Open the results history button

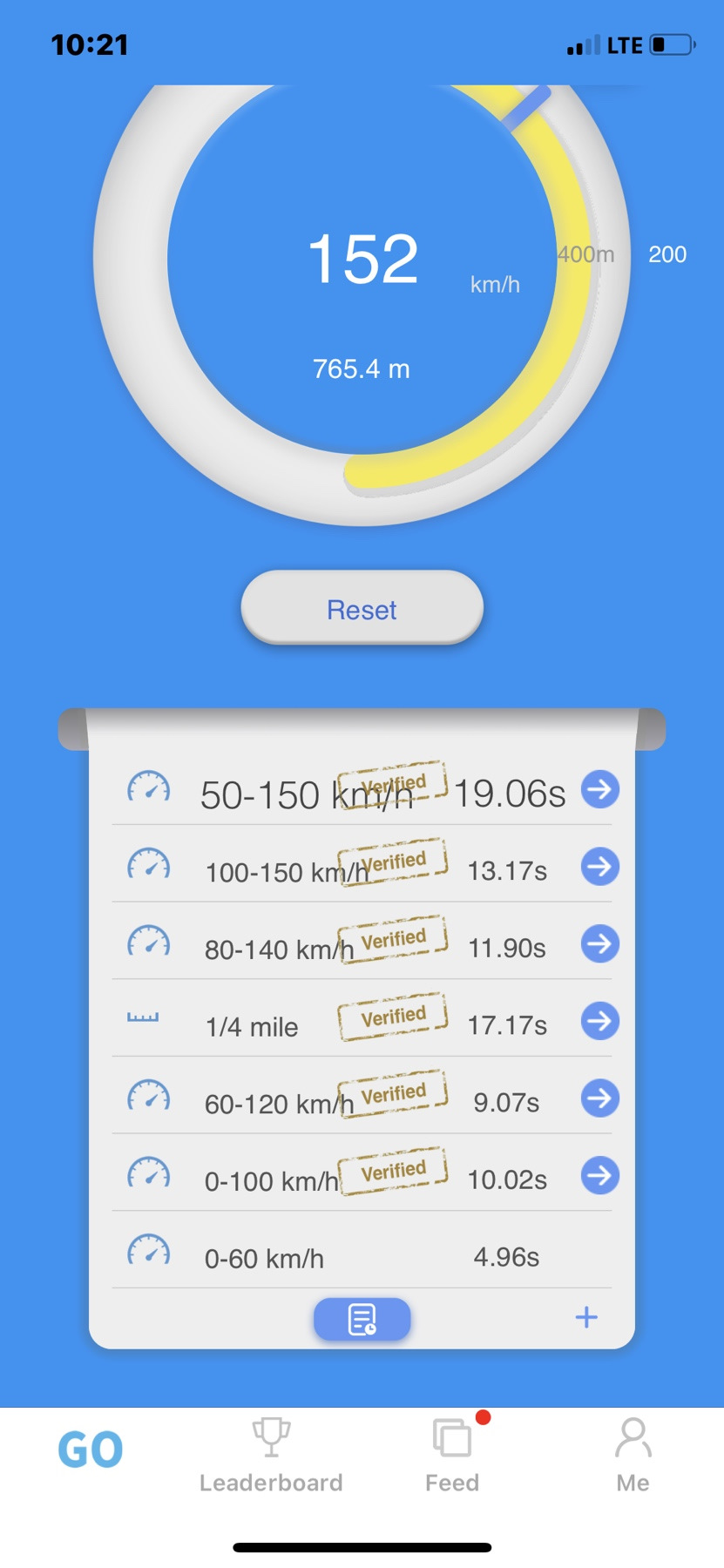[x=362, y=1319]
